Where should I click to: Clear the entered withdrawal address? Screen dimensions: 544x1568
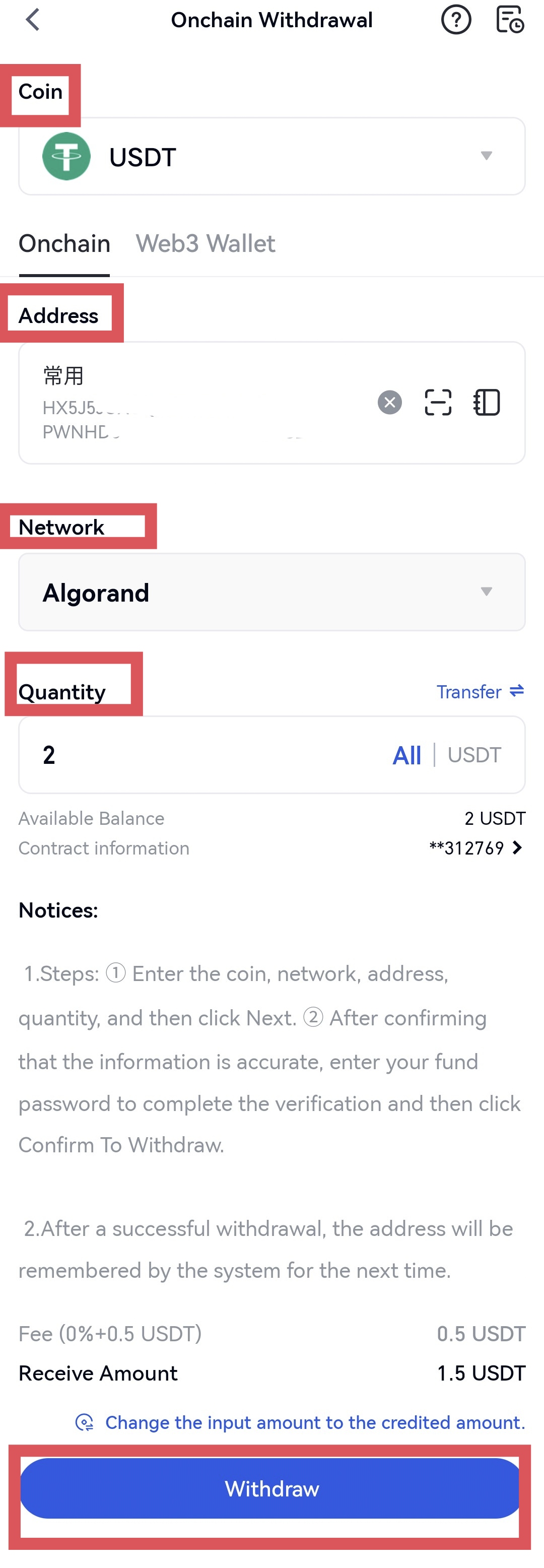(x=389, y=403)
